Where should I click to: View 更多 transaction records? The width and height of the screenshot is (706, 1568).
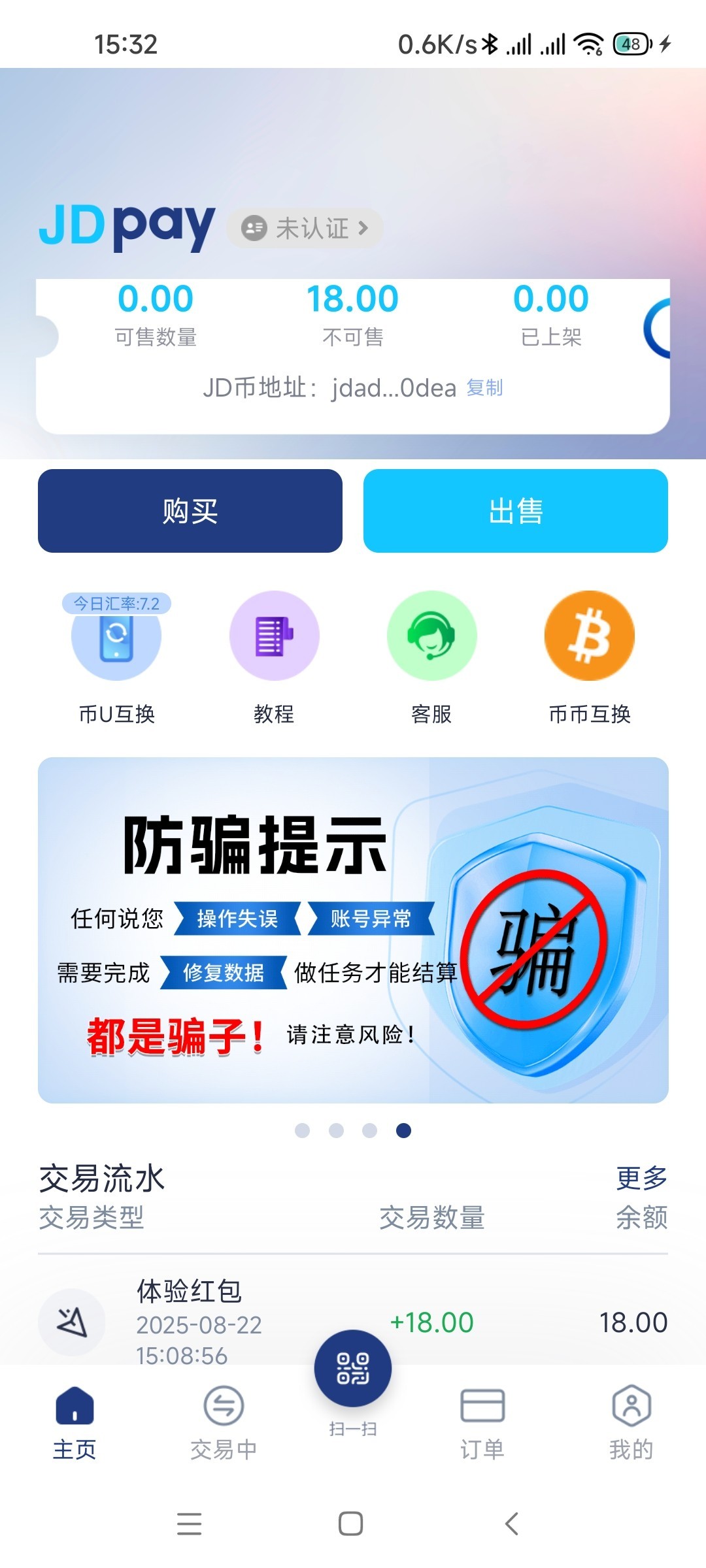pos(641,1178)
